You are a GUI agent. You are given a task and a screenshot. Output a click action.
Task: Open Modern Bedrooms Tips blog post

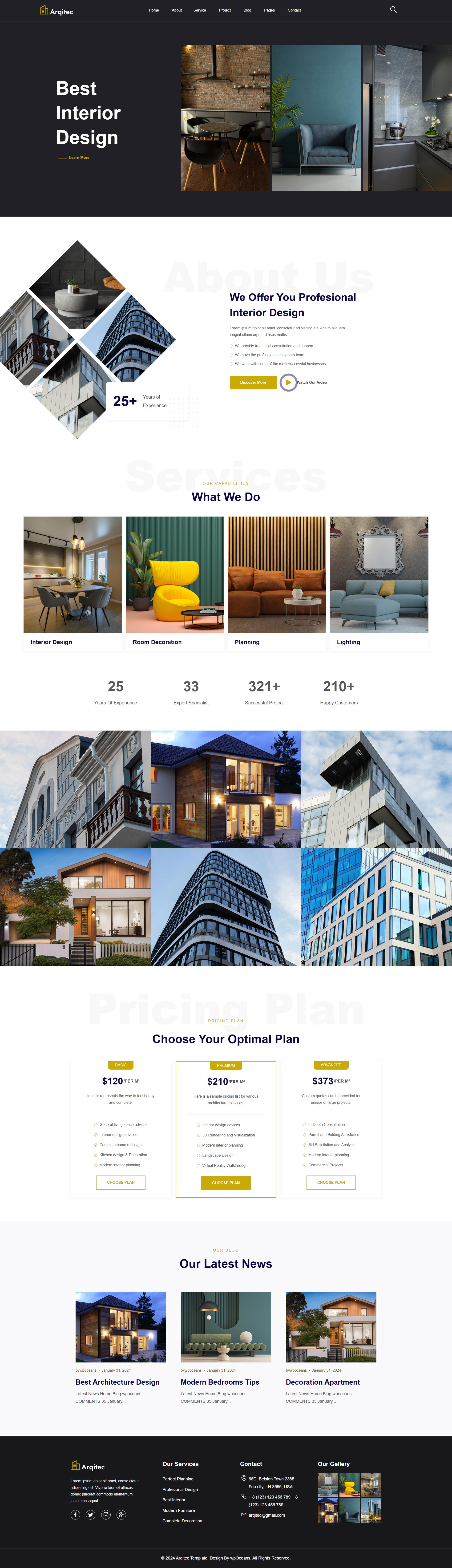tap(220, 1382)
